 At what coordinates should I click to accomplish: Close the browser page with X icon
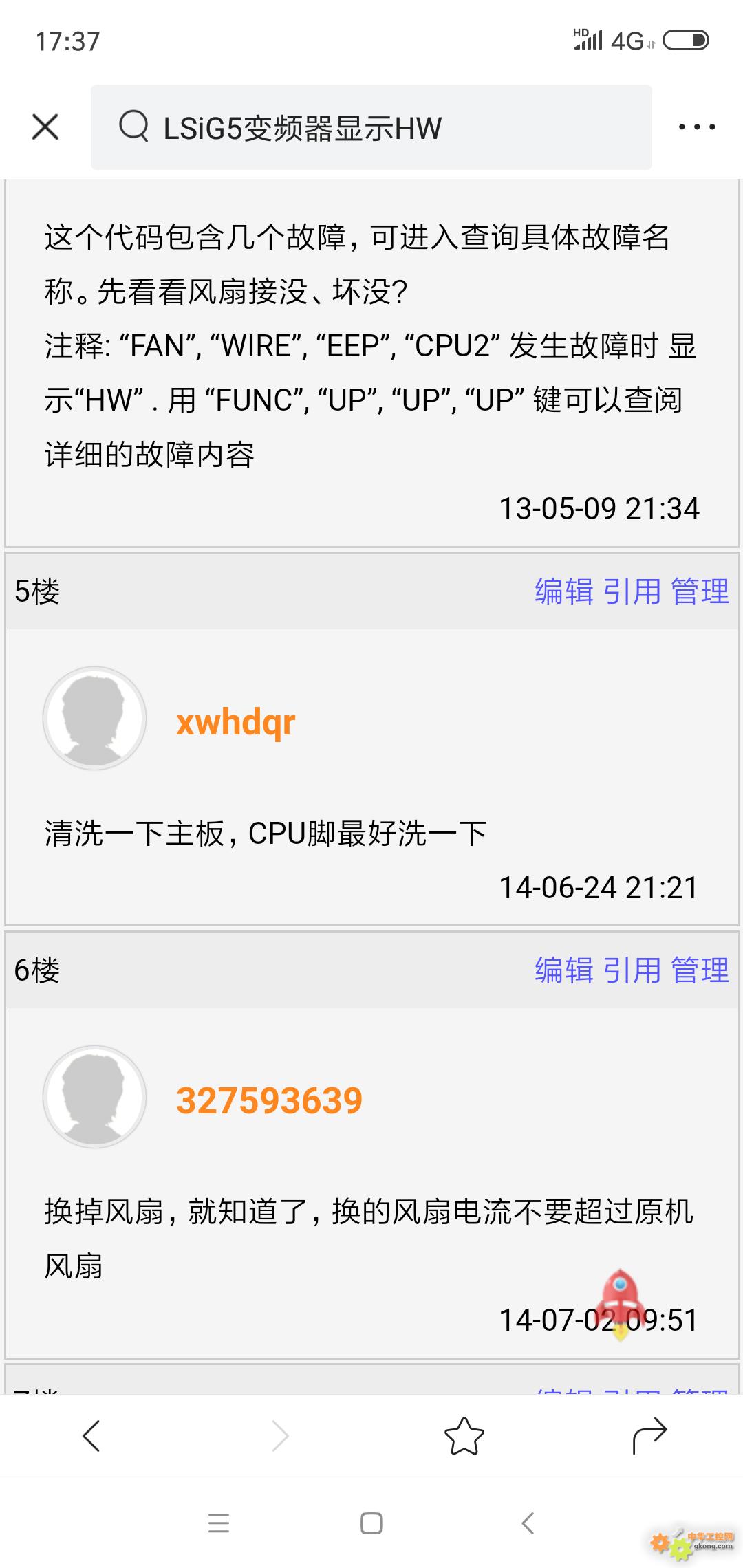click(45, 127)
